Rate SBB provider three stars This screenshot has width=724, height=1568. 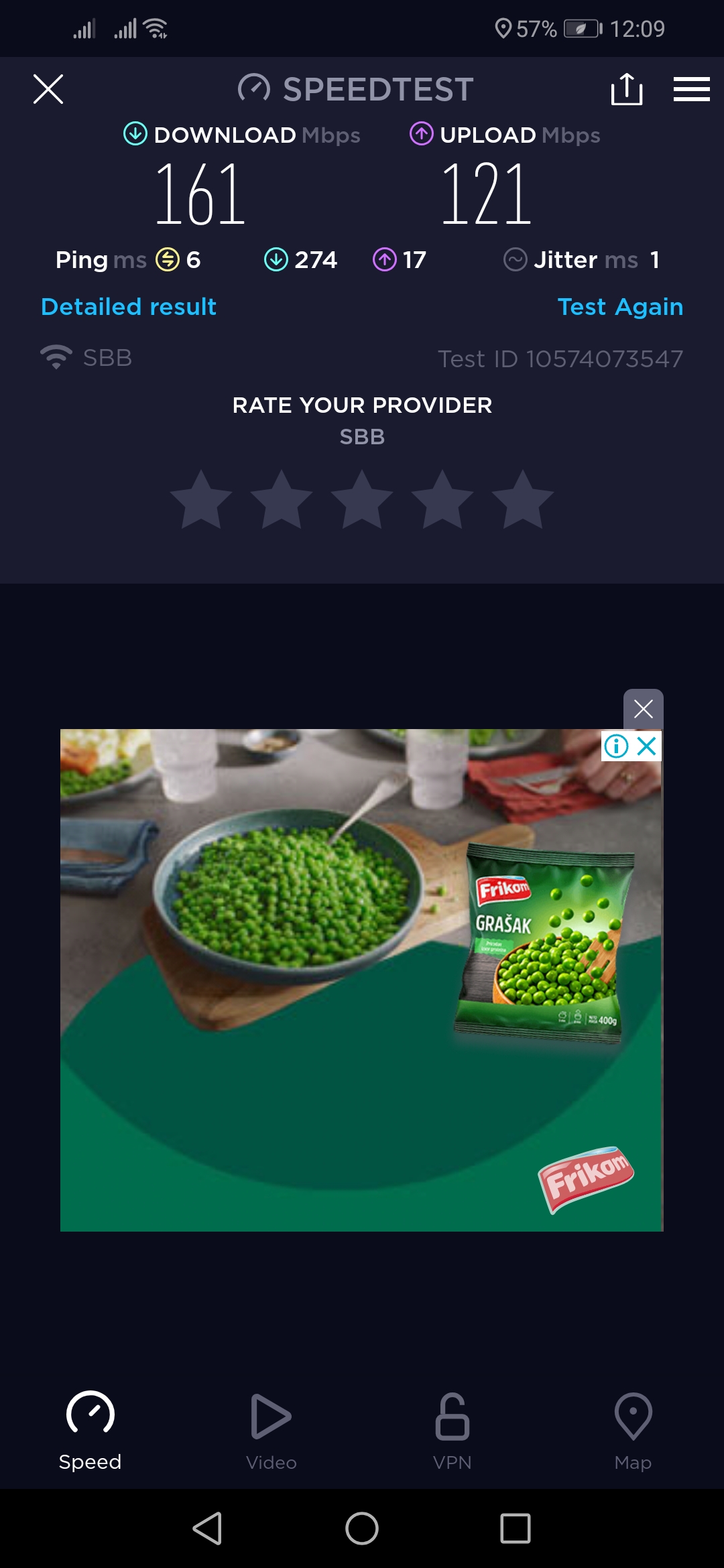coord(362,500)
